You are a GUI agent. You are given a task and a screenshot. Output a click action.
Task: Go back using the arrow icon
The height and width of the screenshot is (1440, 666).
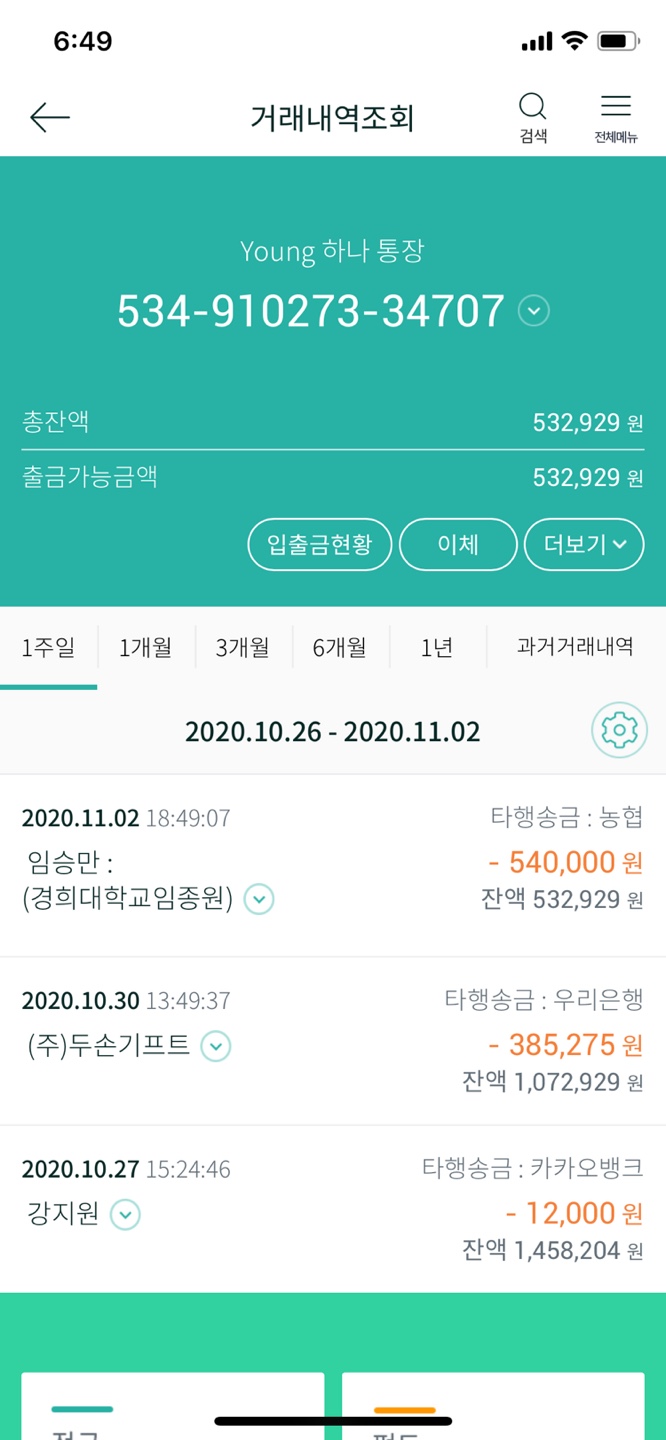click(x=49, y=118)
